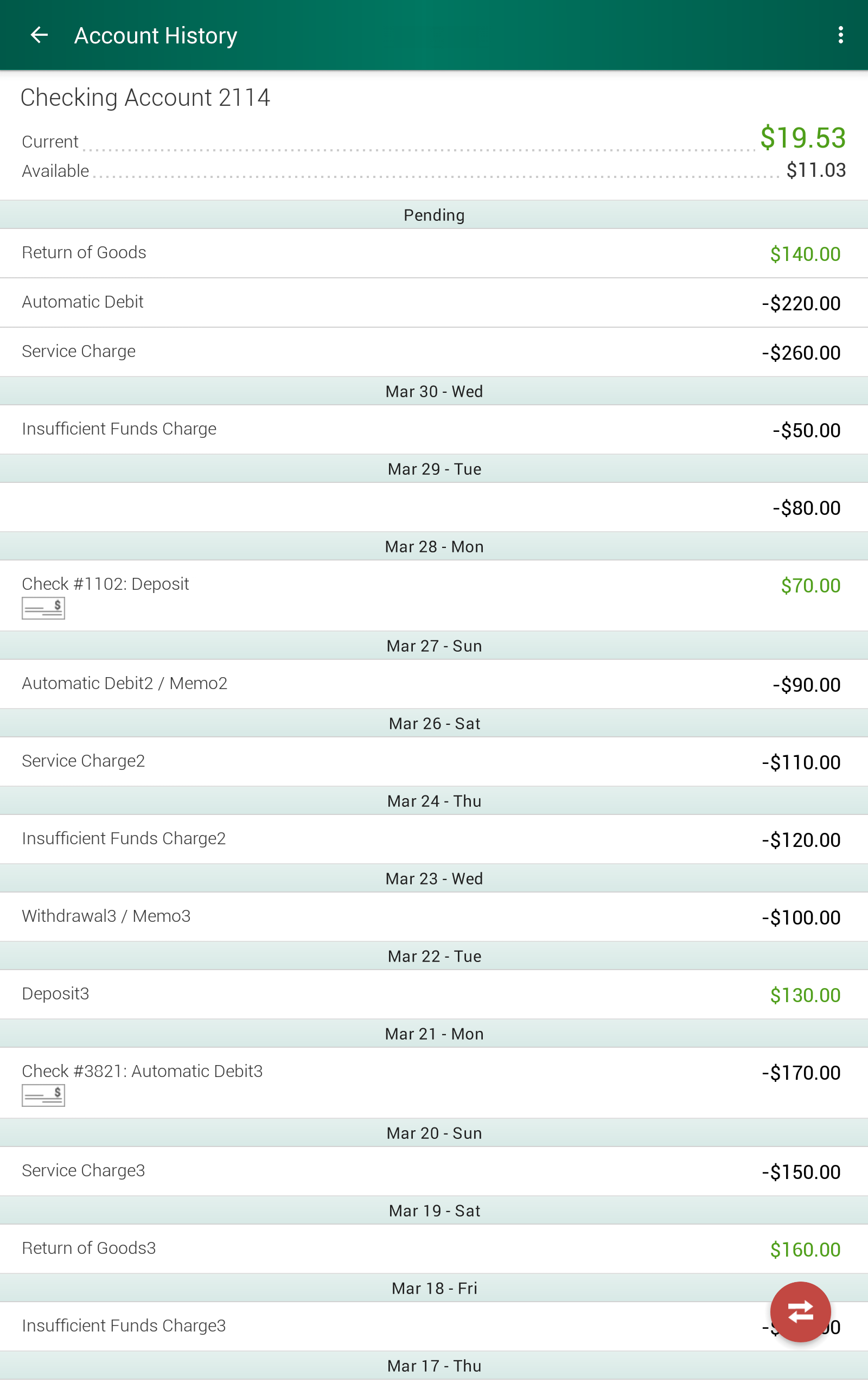Select the Service Charge pending entry
Screen dimensions: 868x1389
[434, 352]
